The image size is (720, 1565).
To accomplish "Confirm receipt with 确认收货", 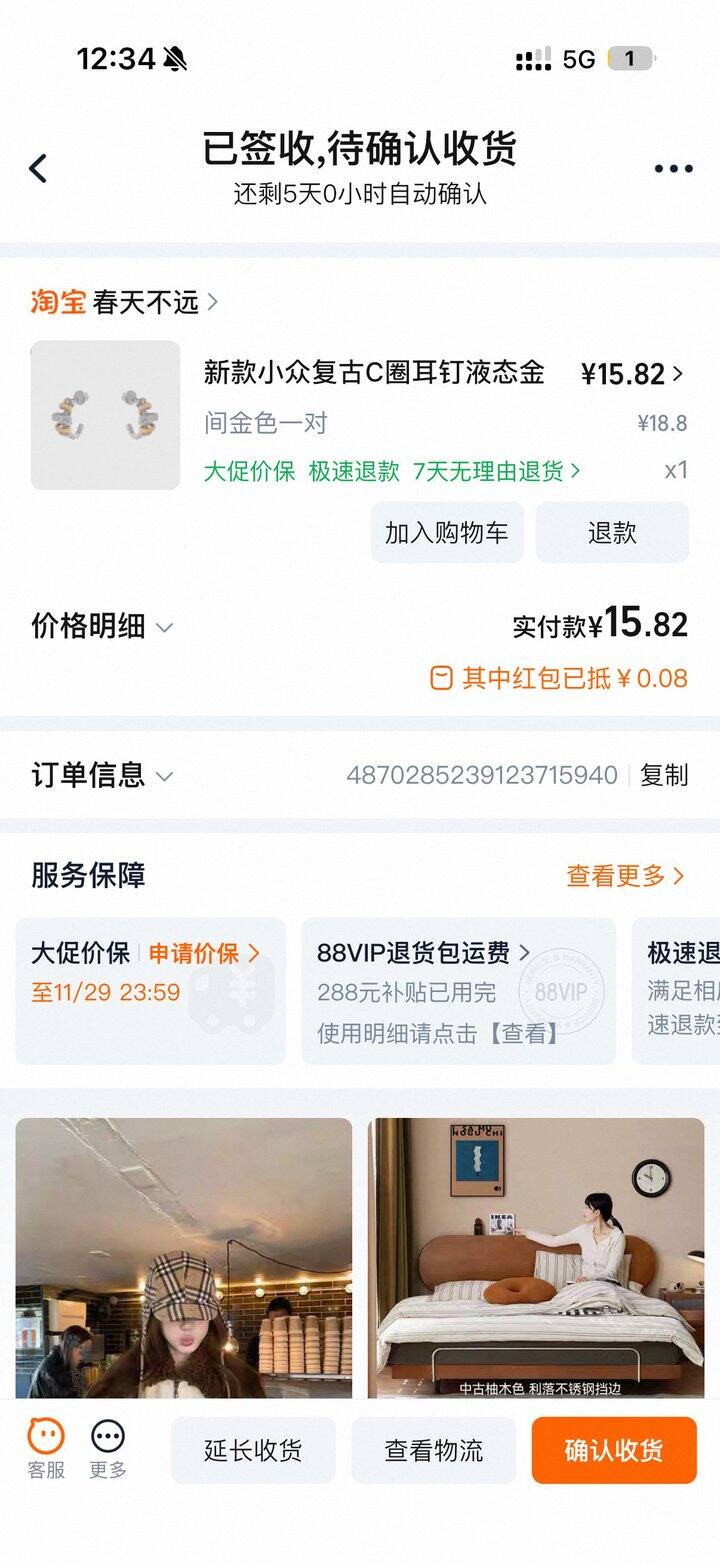I will 614,1450.
